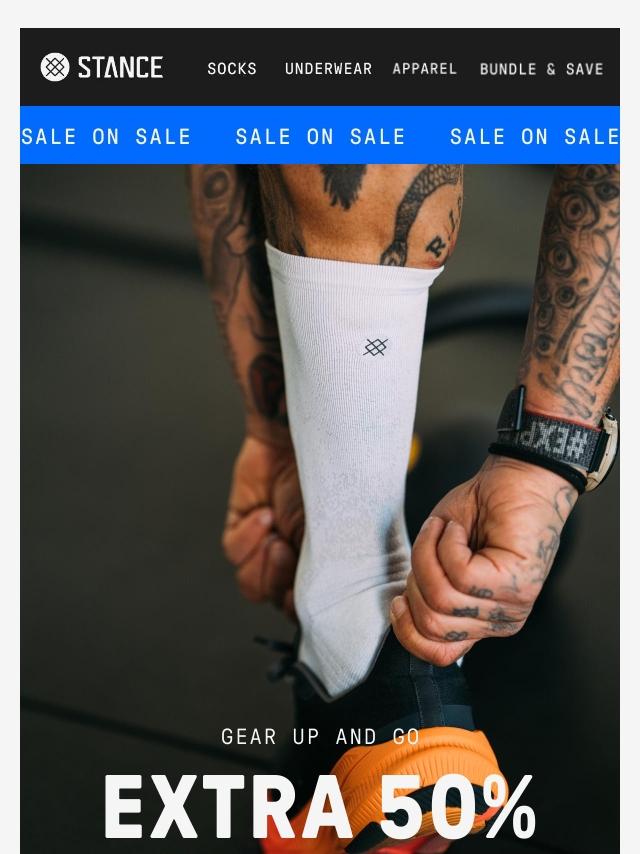Open the Extra 50% promo image
640x854 pixels.
pos(320,500)
